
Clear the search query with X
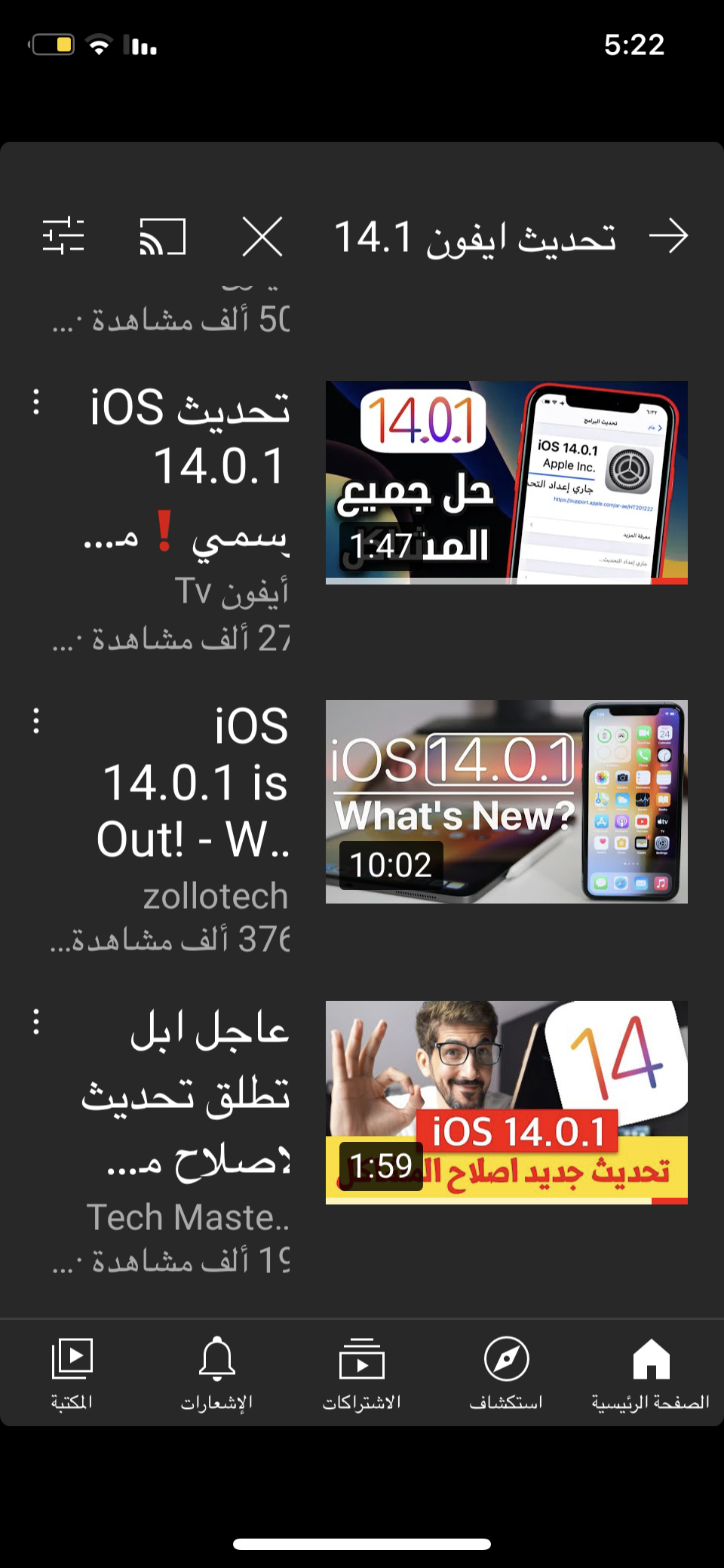(262, 236)
